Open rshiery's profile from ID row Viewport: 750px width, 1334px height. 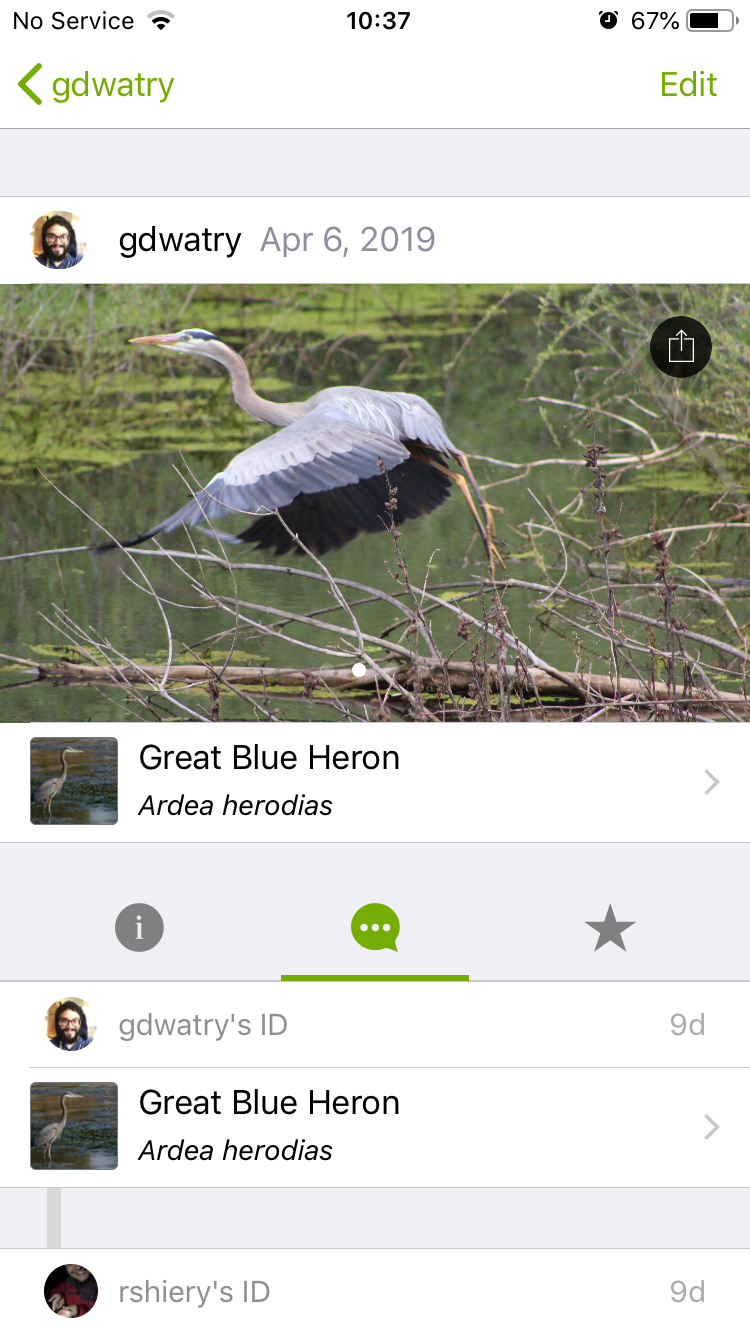[70, 1291]
